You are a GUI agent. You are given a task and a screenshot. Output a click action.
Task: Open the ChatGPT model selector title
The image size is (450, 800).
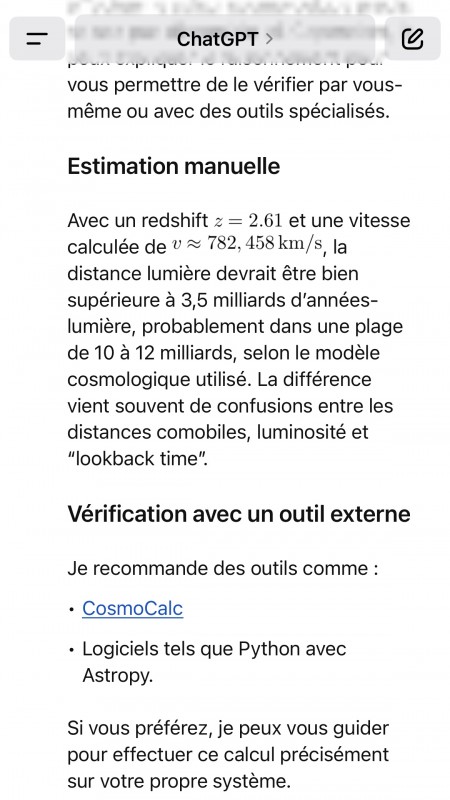click(x=224, y=39)
